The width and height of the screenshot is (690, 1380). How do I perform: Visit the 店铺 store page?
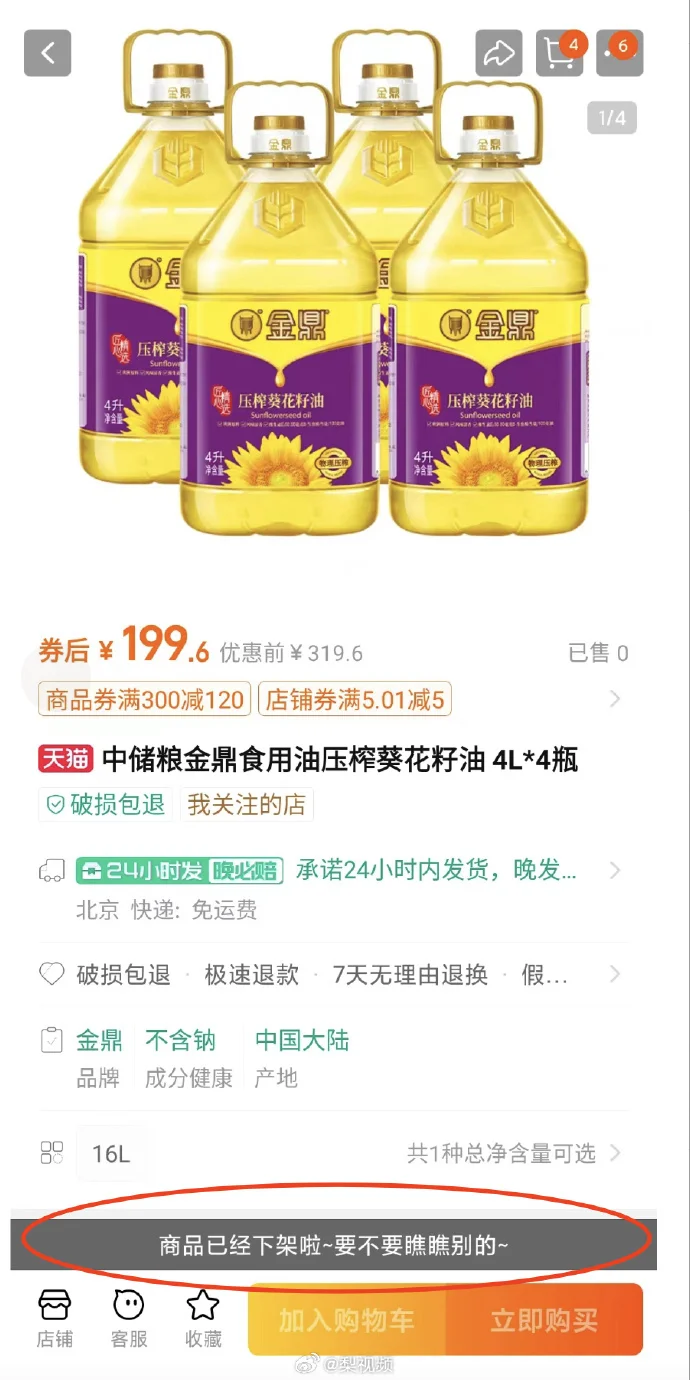pyautogui.click(x=55, y=1318)
